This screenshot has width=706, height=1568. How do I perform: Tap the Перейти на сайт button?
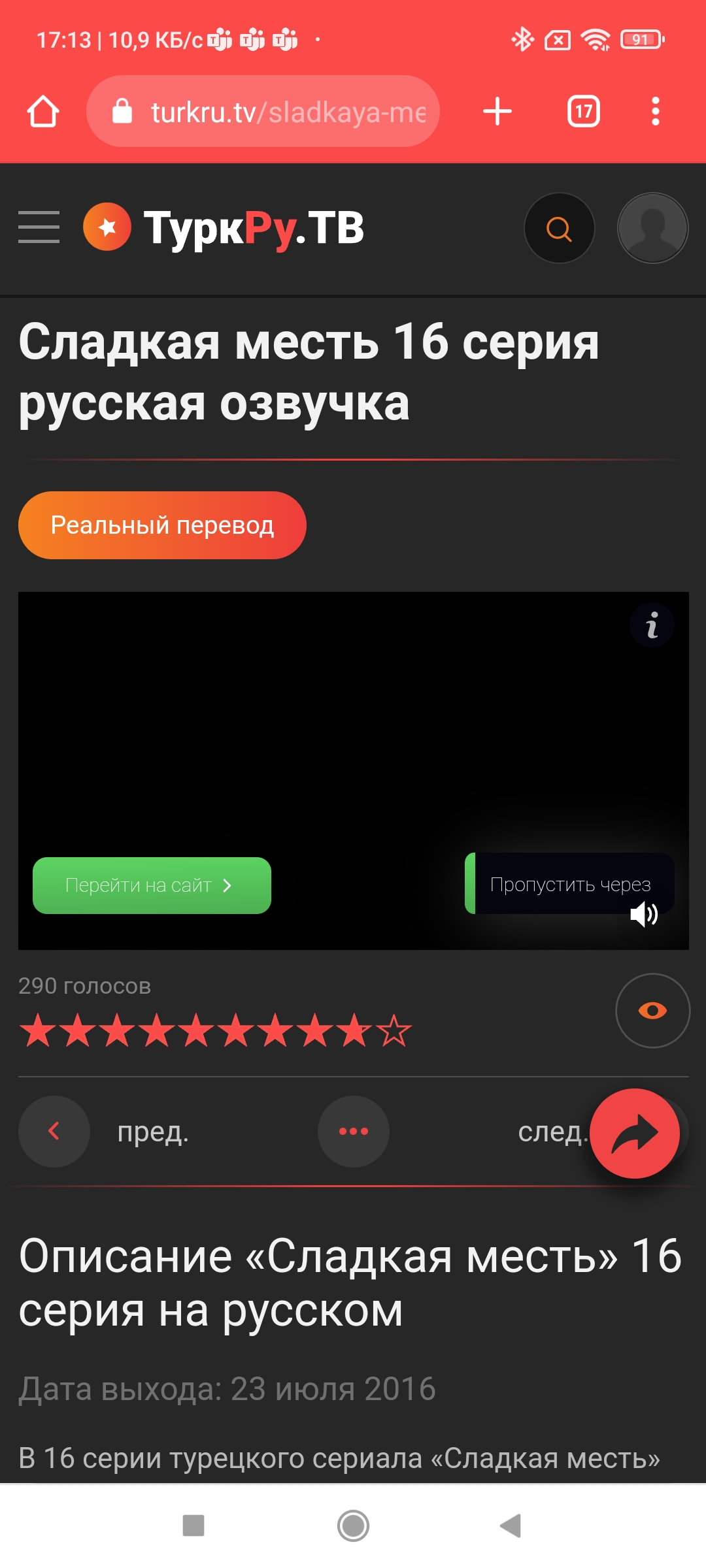[x=152, y=885]
